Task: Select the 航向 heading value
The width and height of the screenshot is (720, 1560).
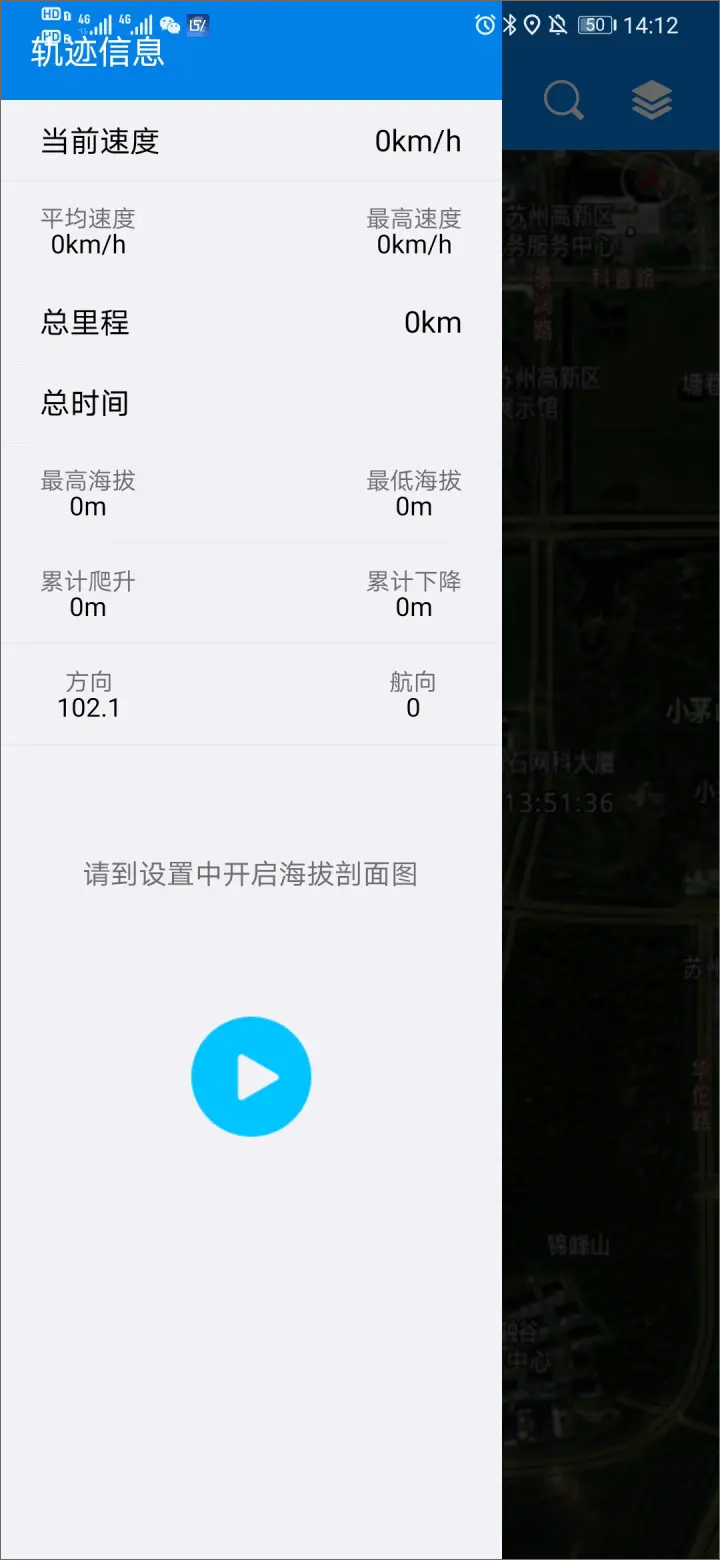Action: 413,707
